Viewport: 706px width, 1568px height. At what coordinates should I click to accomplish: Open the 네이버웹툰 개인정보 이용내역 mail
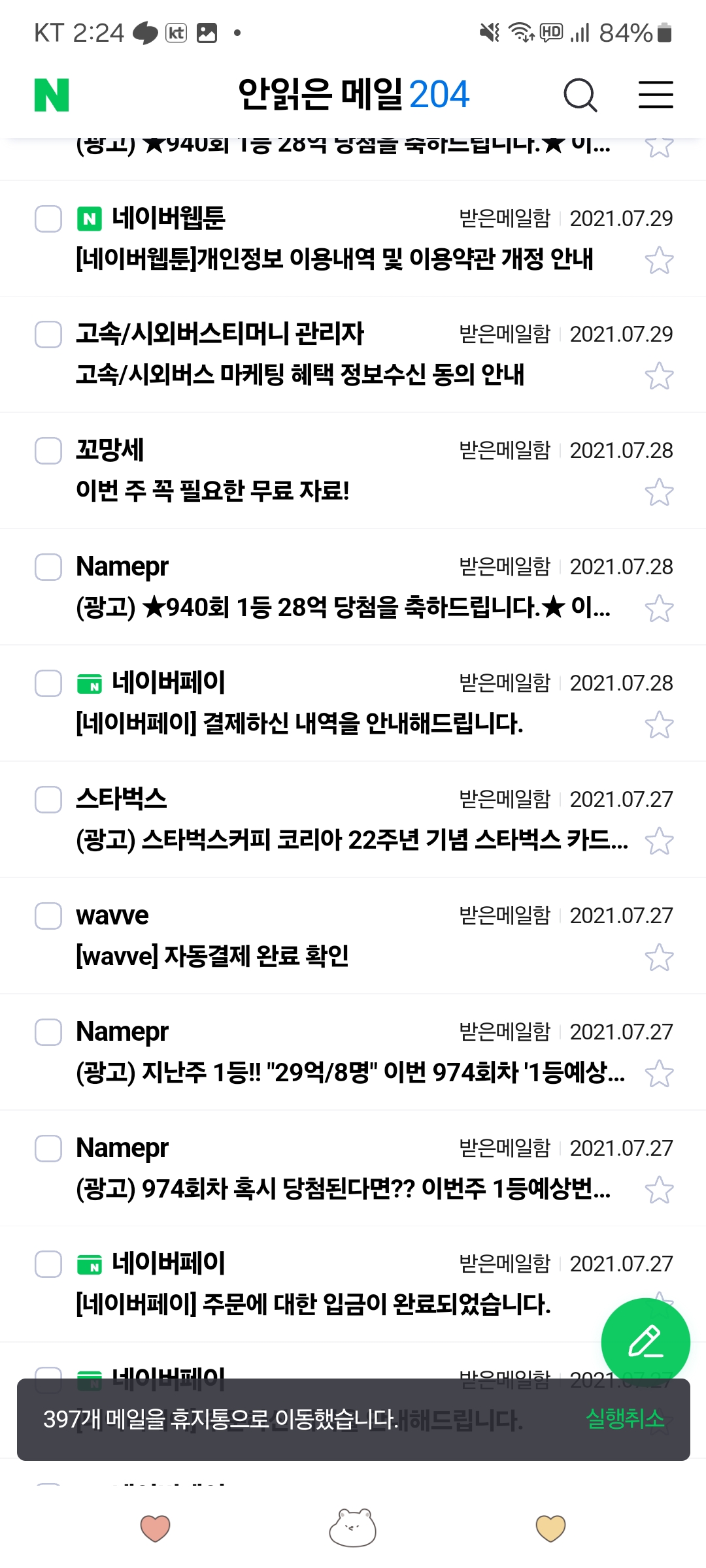353,238
